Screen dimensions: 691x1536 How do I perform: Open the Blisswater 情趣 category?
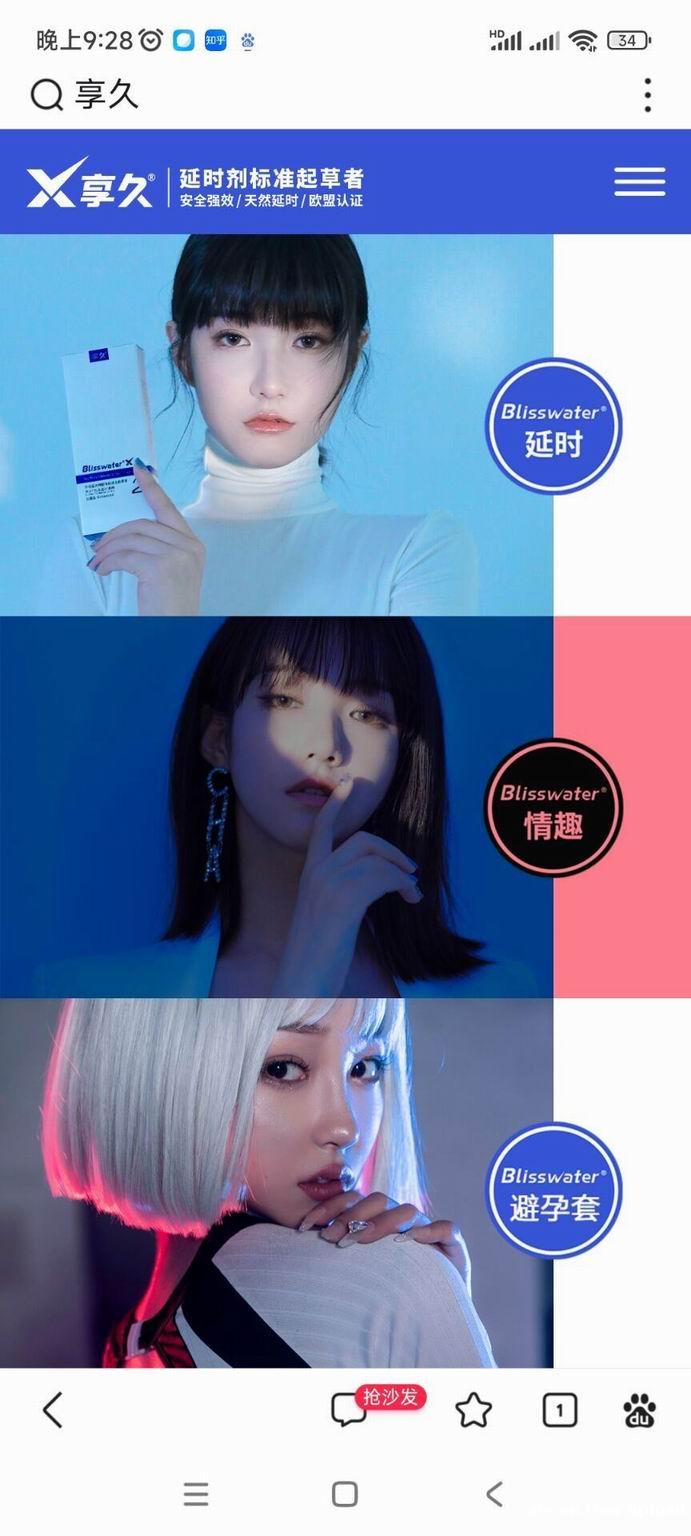click(x=553, y=808)
